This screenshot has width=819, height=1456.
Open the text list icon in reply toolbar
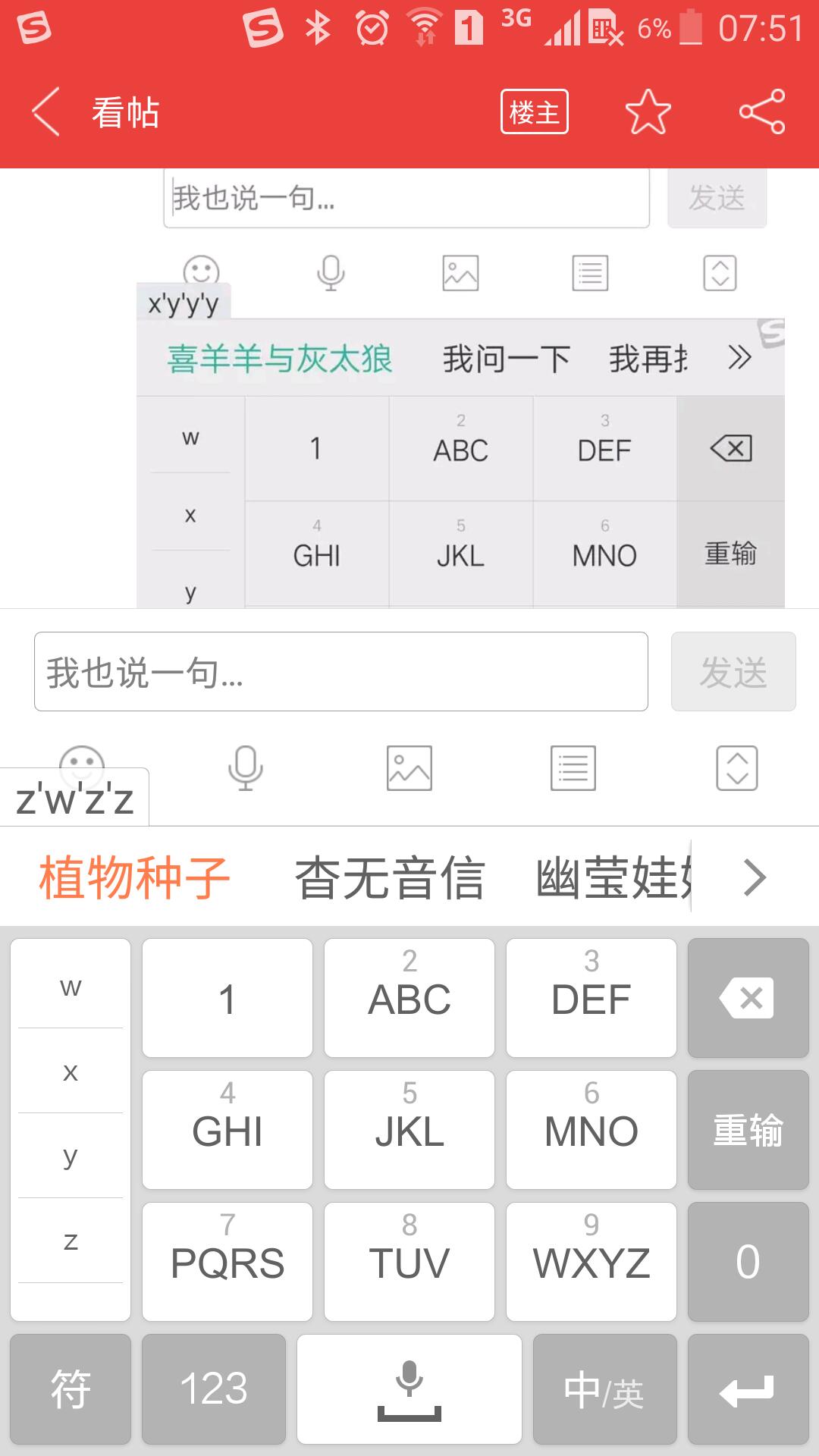pyautogui.click(x=573, y=767)
